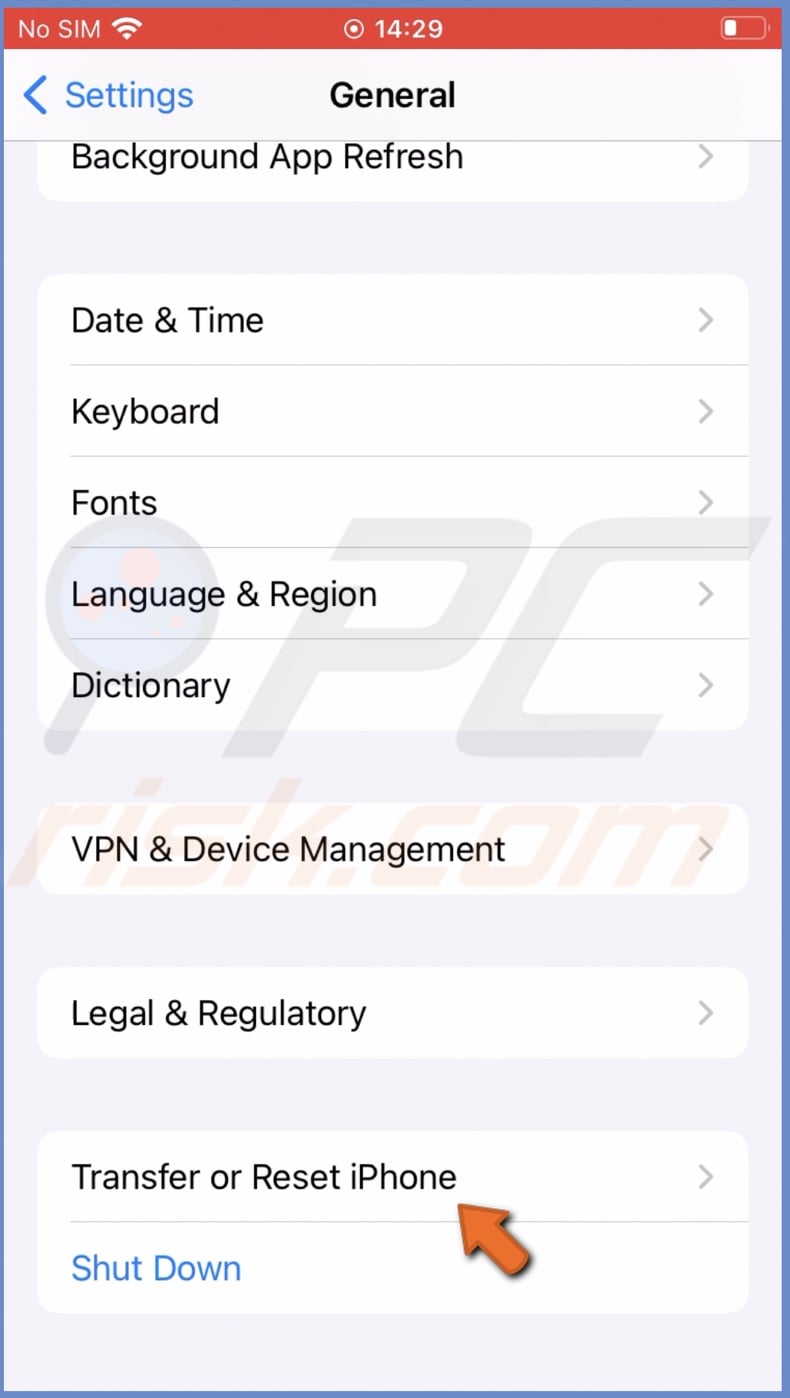Tap the chevron on the Fonts row
The height and width of the screenshot is (1398, 790).
coord(706,503)
